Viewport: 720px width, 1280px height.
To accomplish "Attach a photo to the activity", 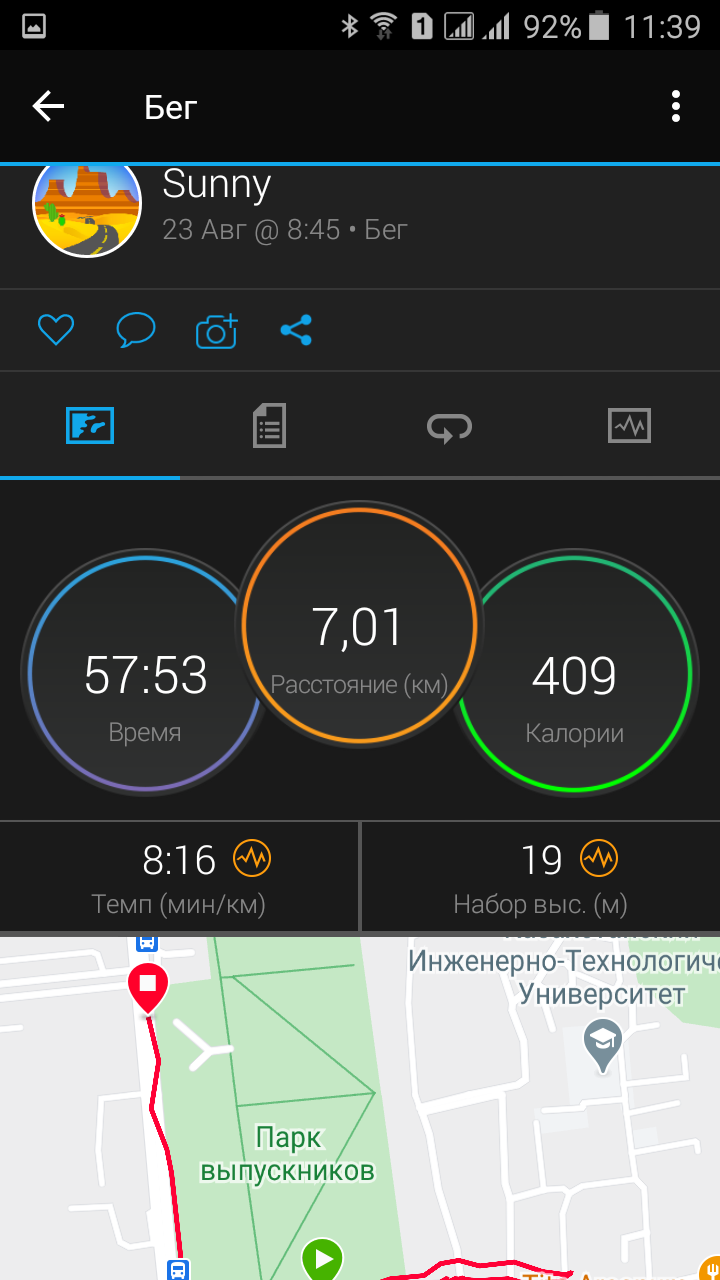I will (x=216, y=330).
